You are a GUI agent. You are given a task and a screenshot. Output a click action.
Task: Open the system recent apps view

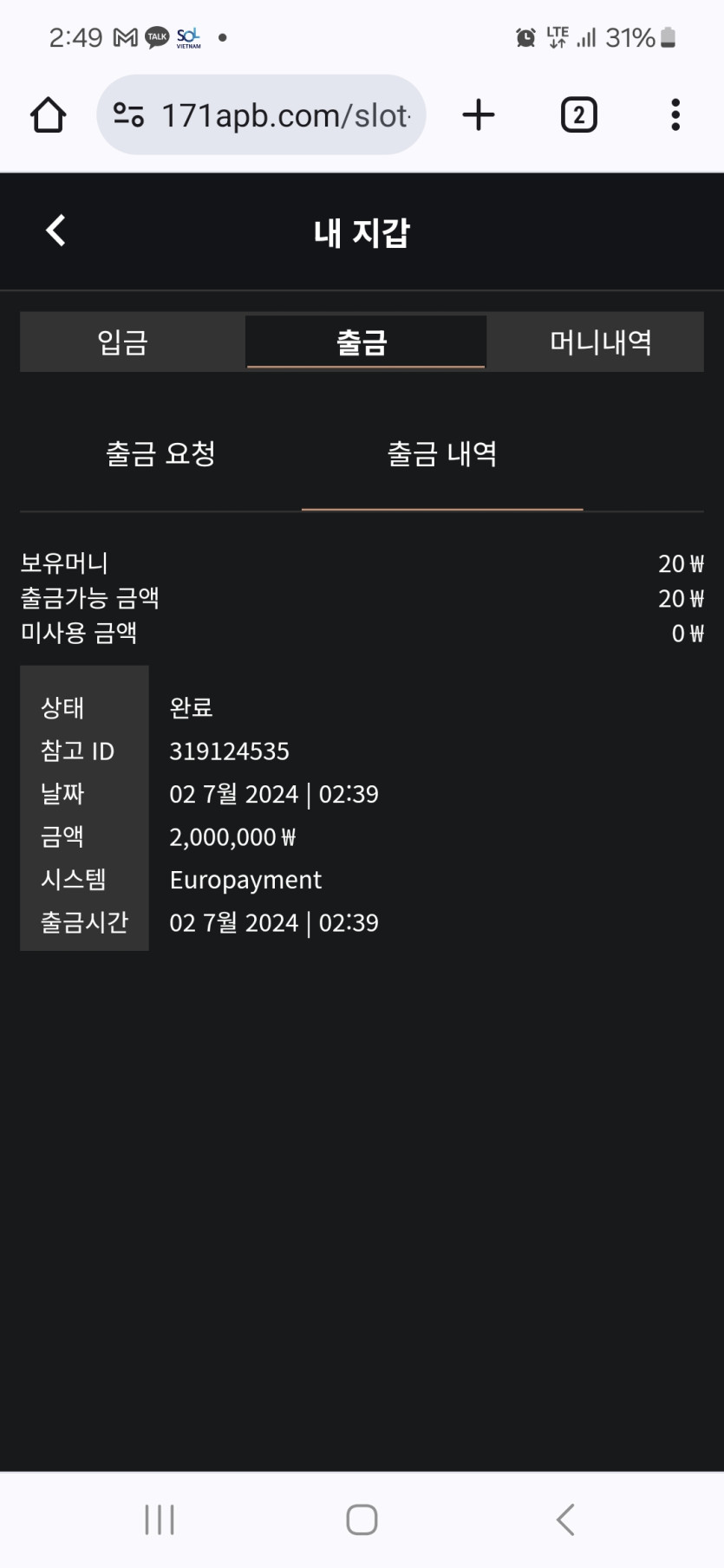(160, 1519)
